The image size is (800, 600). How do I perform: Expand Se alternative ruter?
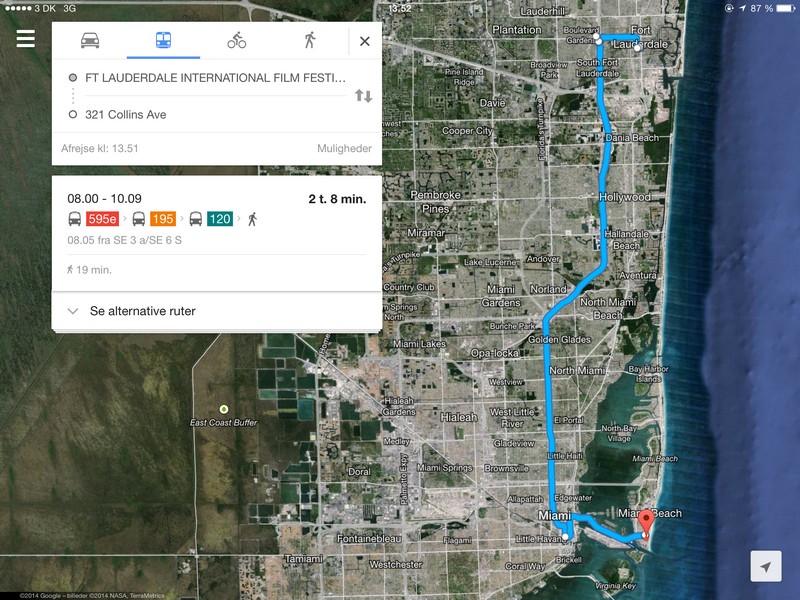tap(216, 311)
